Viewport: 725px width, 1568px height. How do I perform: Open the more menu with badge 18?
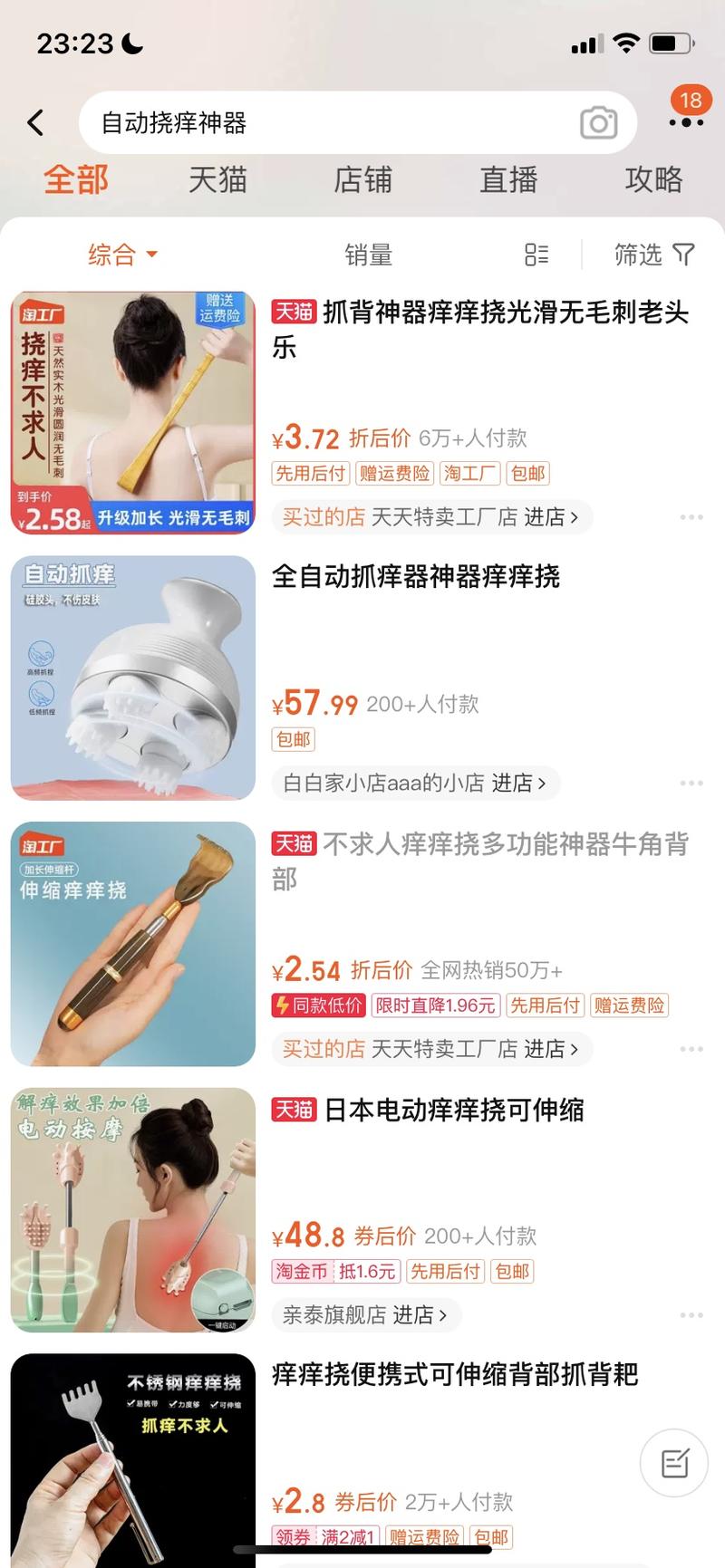pyautogui.click(x=686, y=120)
